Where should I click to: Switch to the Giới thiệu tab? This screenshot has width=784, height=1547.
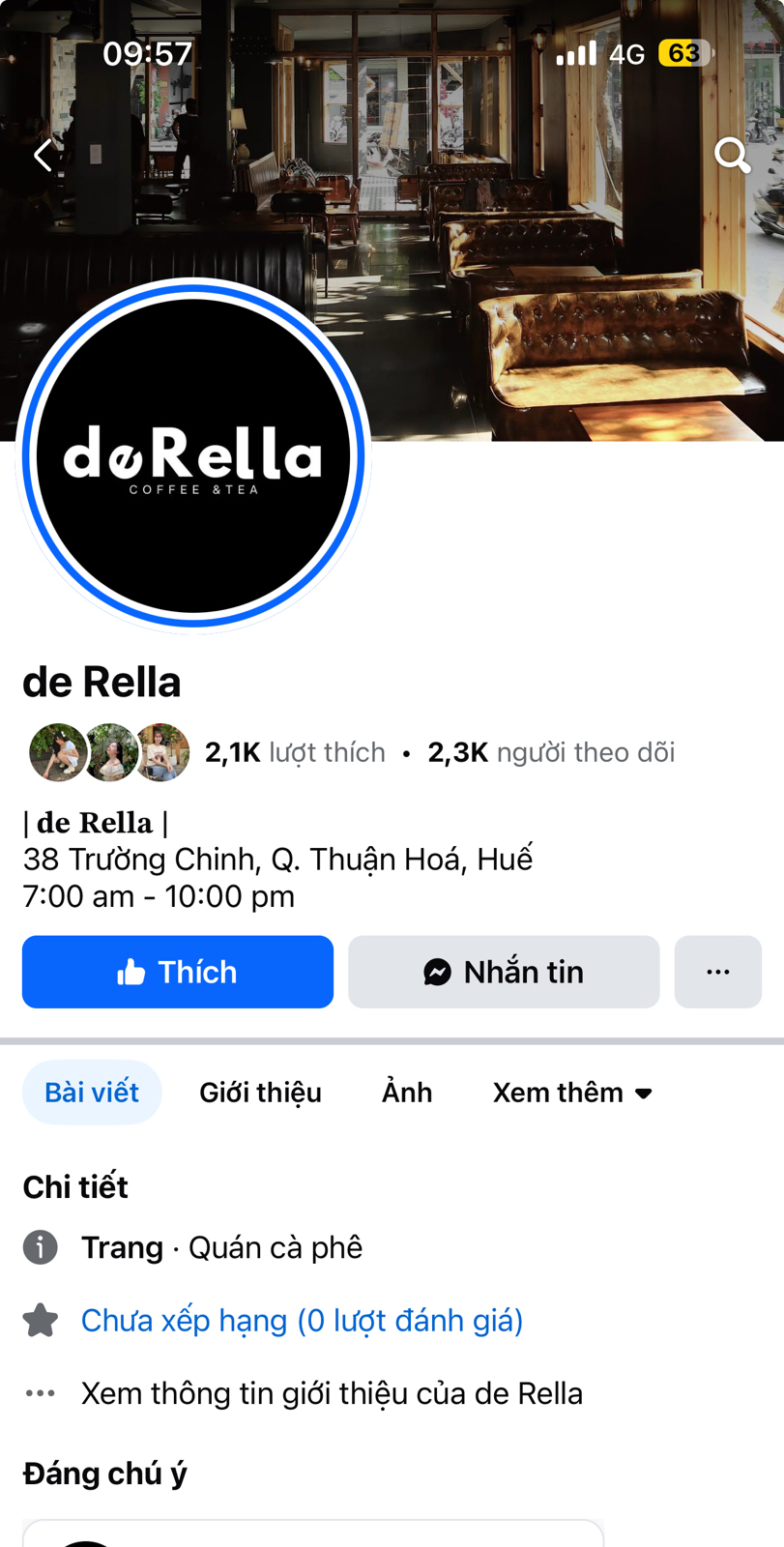pyautogui.click(x=260, y=1093)
